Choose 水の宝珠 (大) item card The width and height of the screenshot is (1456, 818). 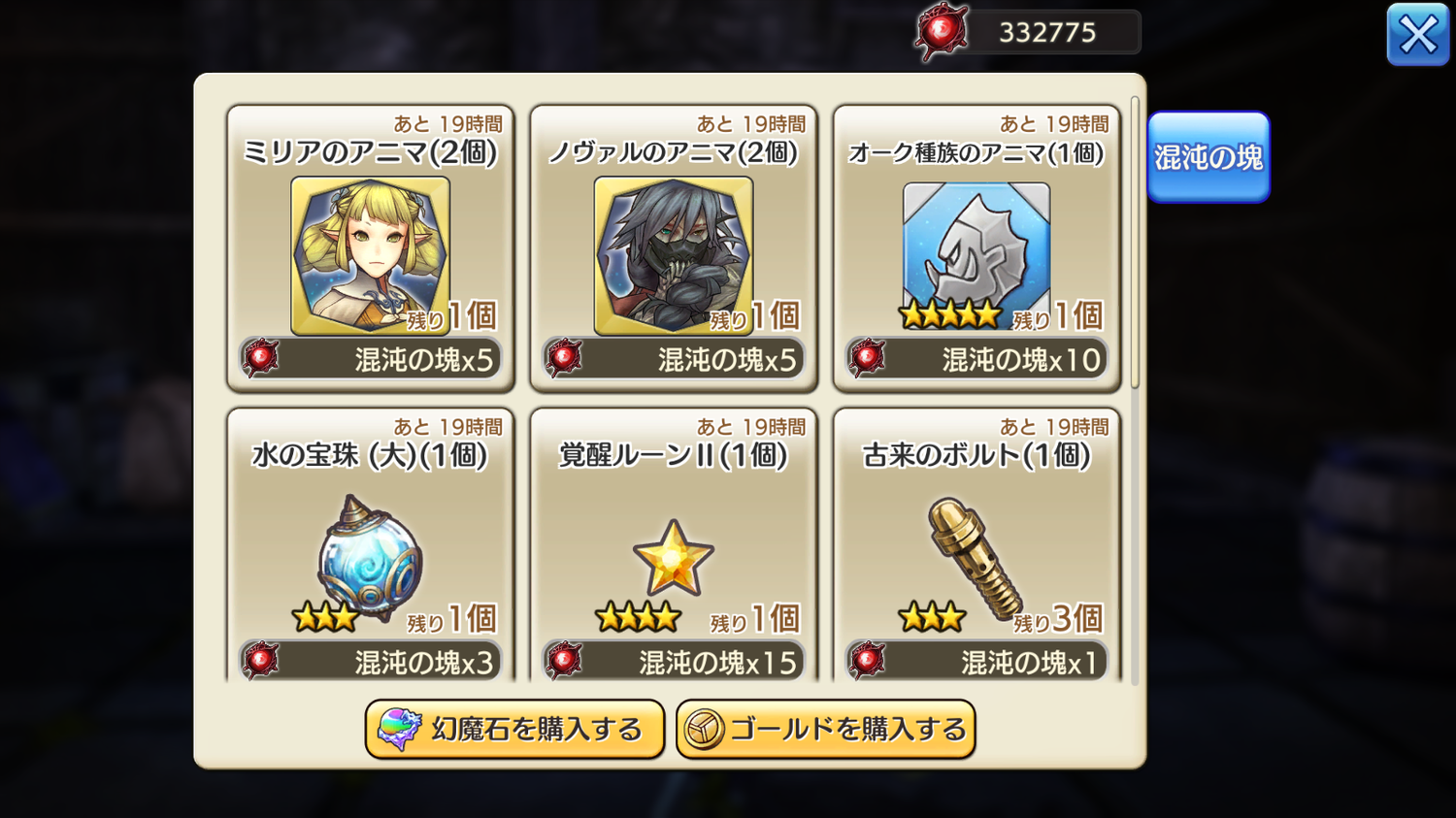click(x=370, y=548)
